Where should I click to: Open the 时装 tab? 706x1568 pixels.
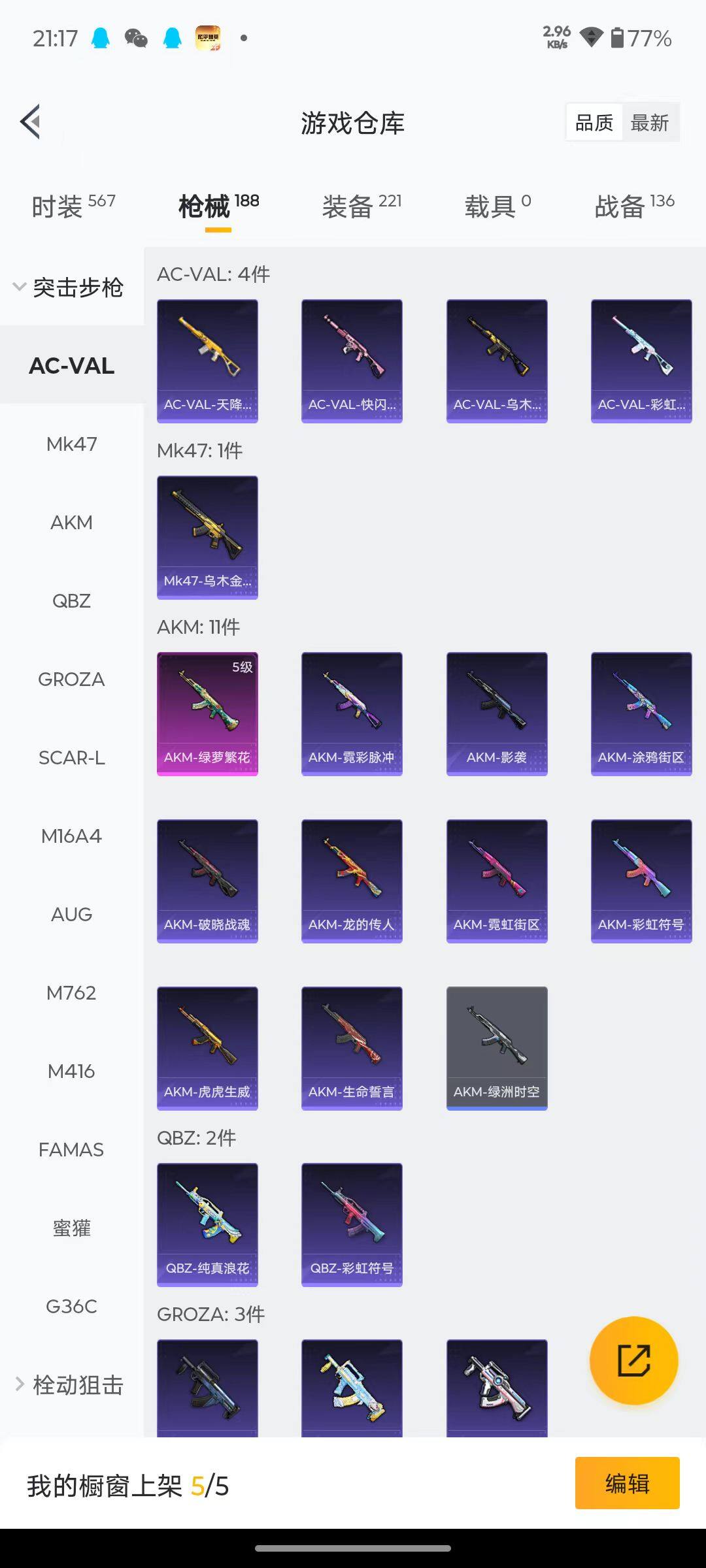pyautogui.click(x=73, y=206)
